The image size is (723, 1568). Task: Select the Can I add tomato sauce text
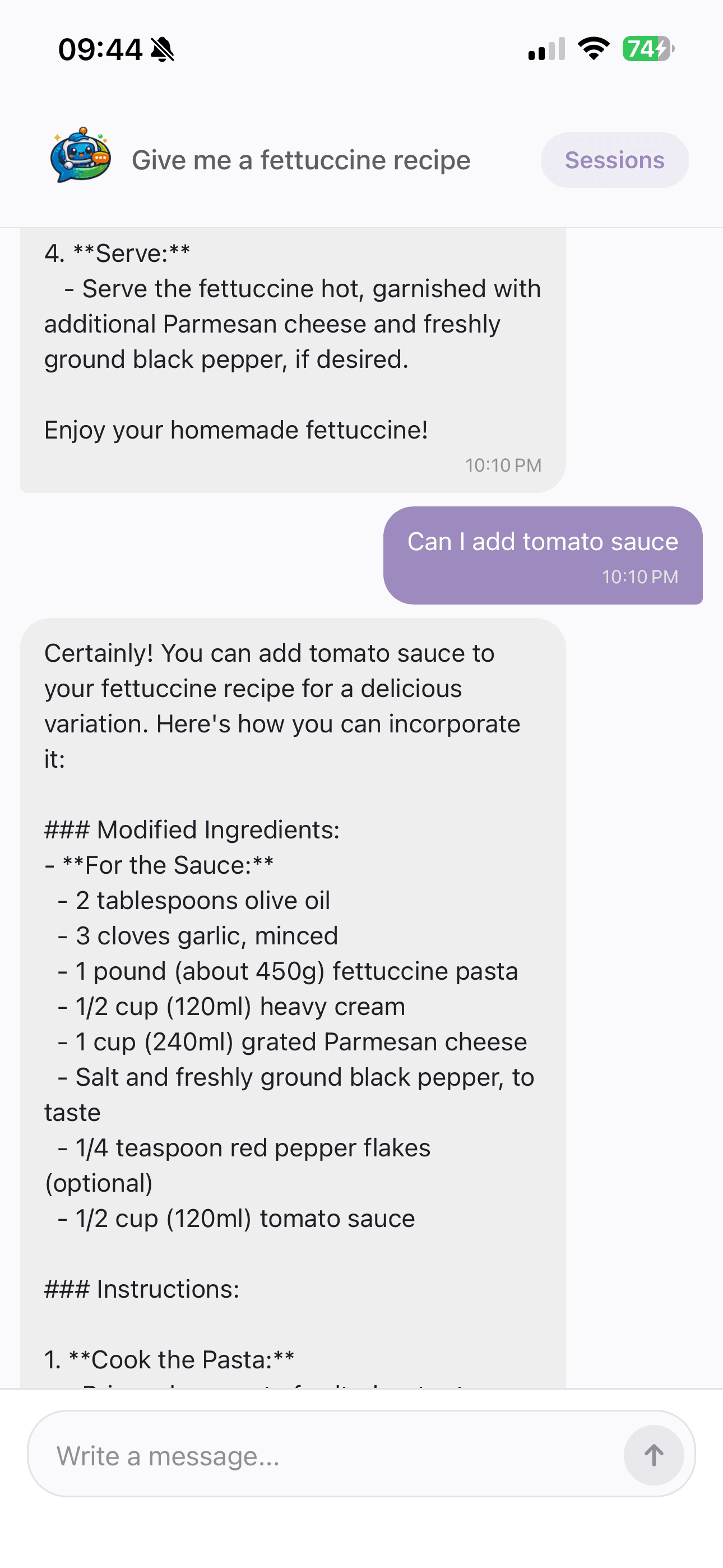coord(543,541)
